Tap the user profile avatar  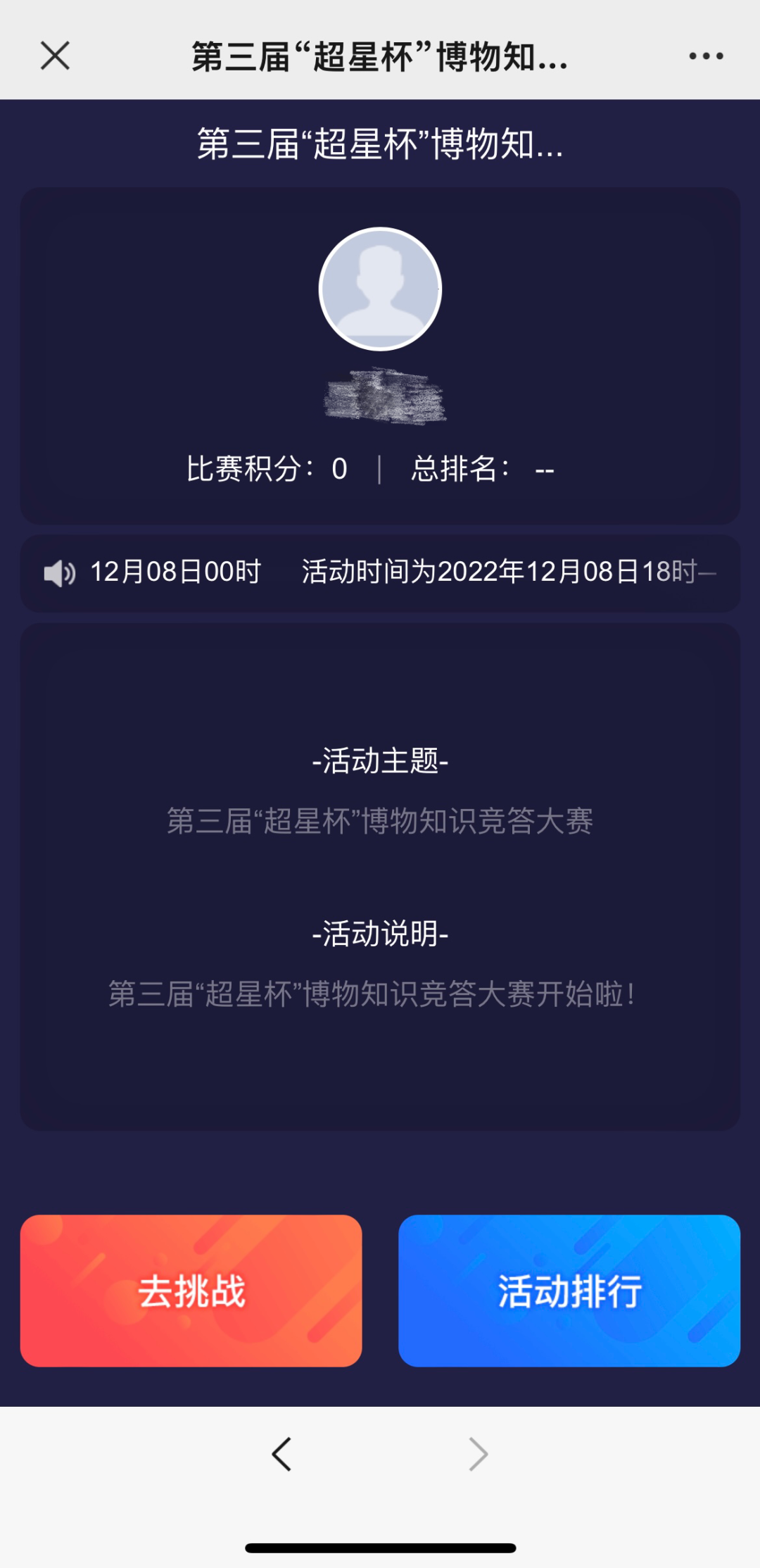click(380, 289)
